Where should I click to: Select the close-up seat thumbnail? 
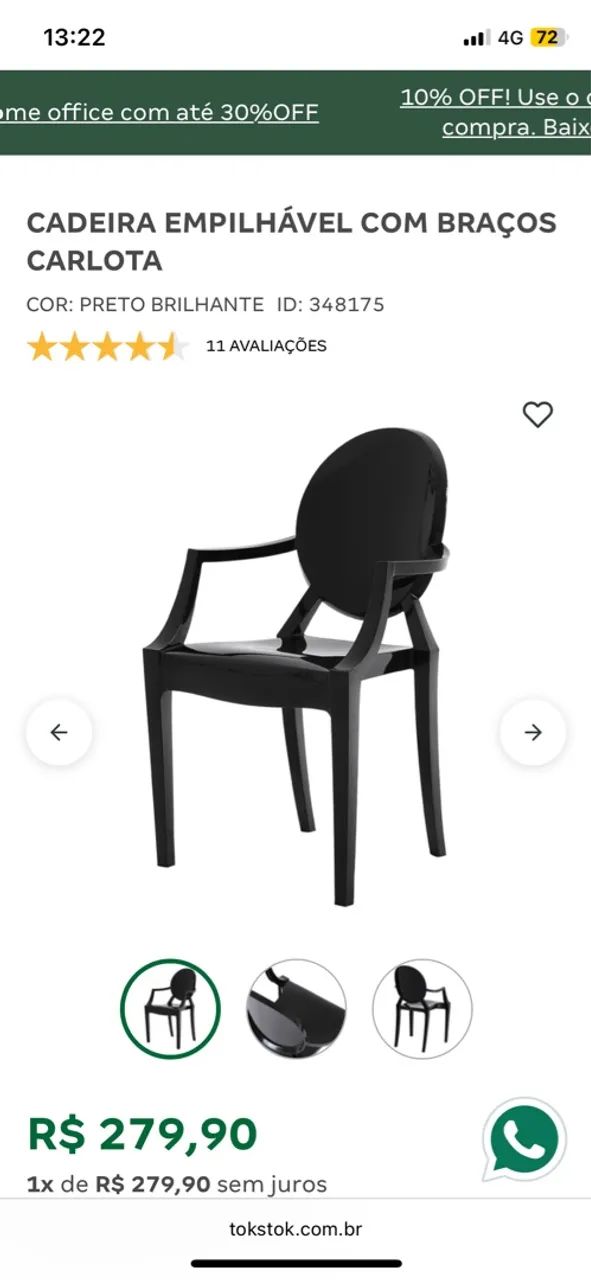click(297, 1008)
